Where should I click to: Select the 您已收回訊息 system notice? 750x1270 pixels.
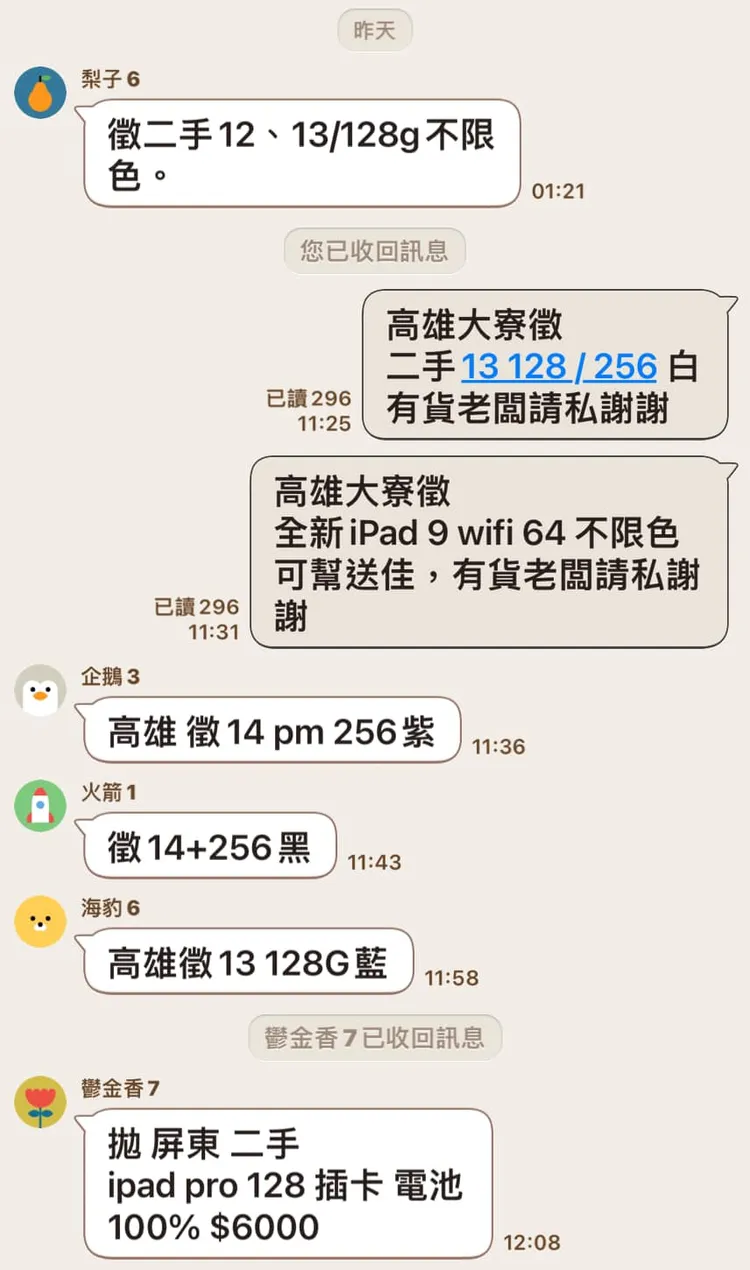(374, 251)
